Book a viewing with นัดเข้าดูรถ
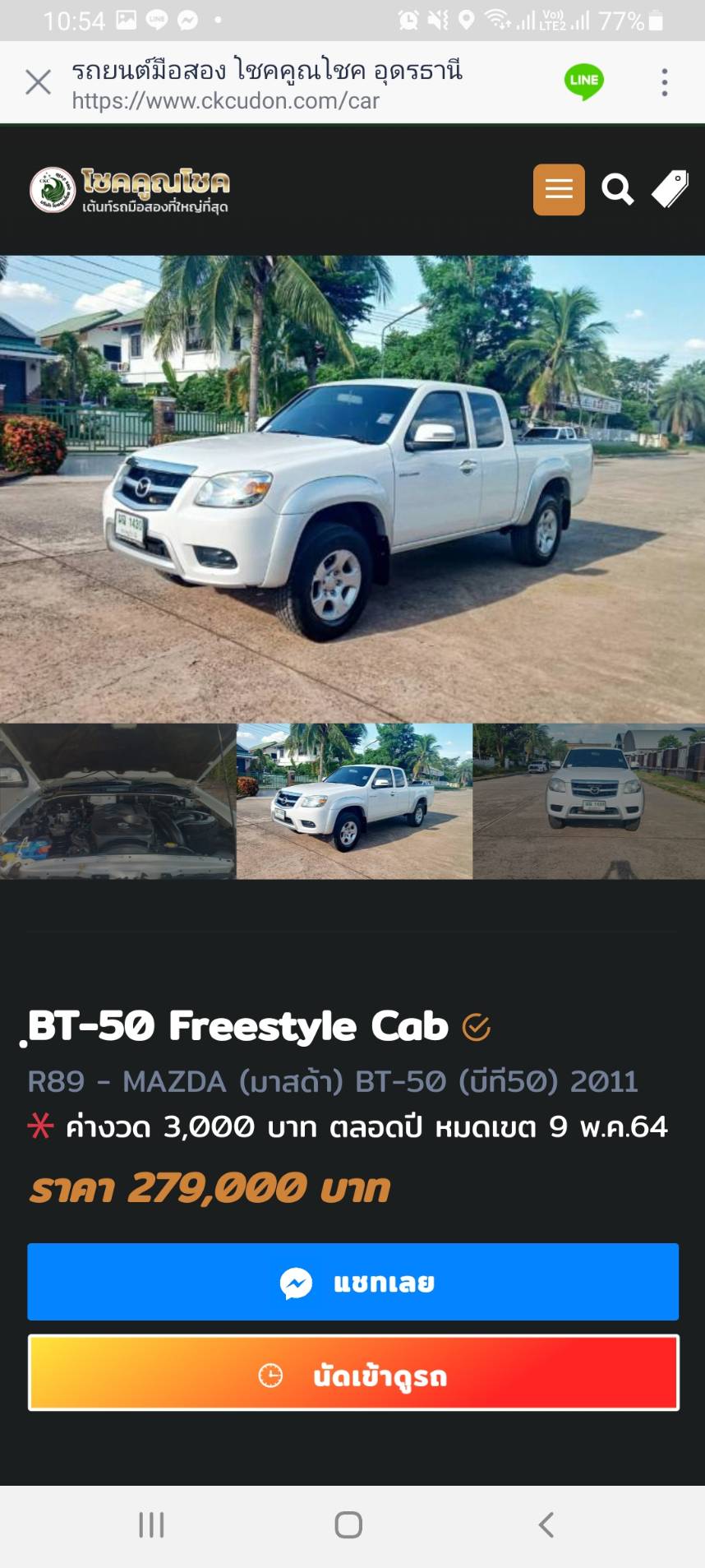Viewport: 705px width, 1568px height. pyautogui.click(x=353, y=1372)
